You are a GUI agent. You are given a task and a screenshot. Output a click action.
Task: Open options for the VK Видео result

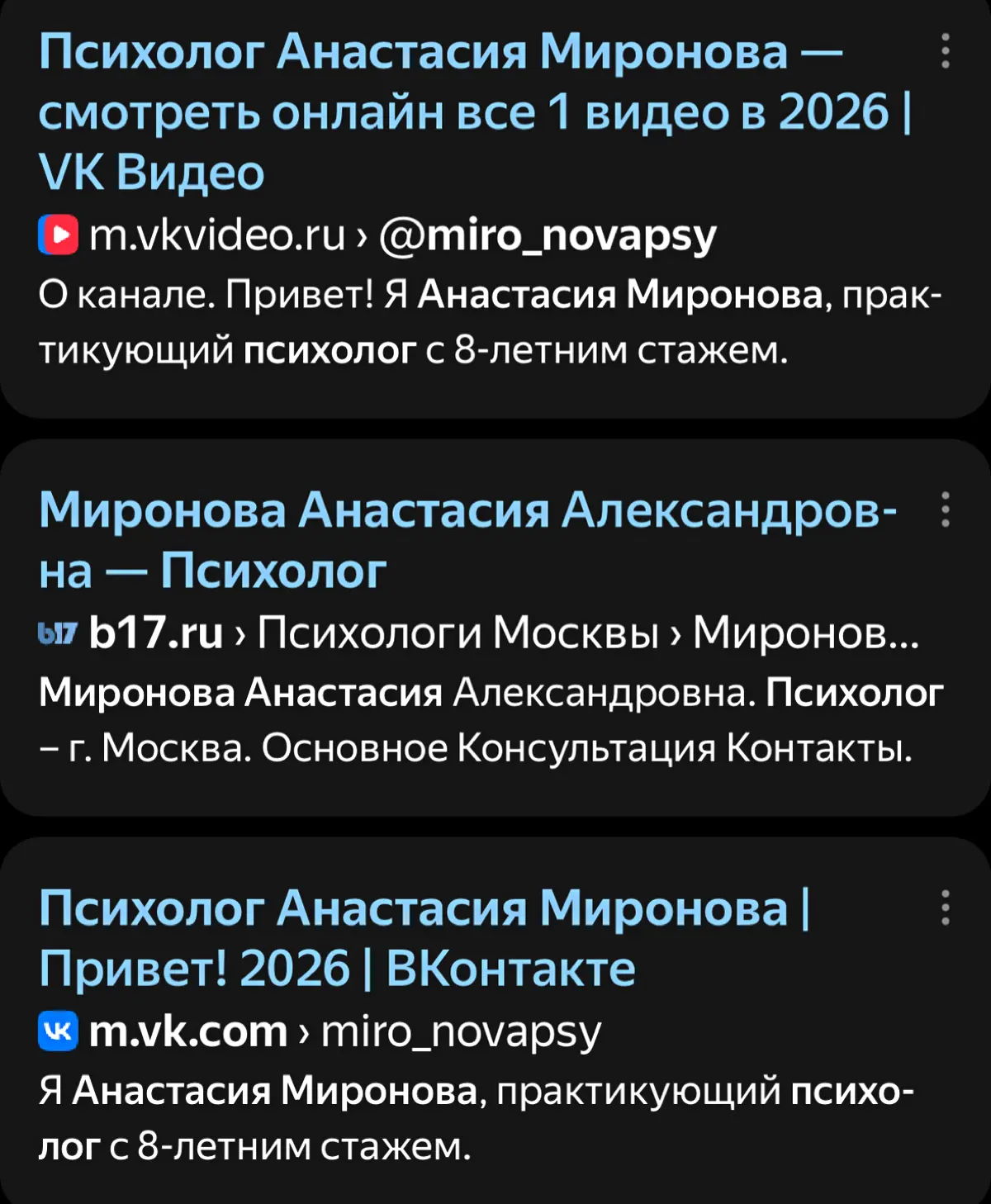point(946,51)
